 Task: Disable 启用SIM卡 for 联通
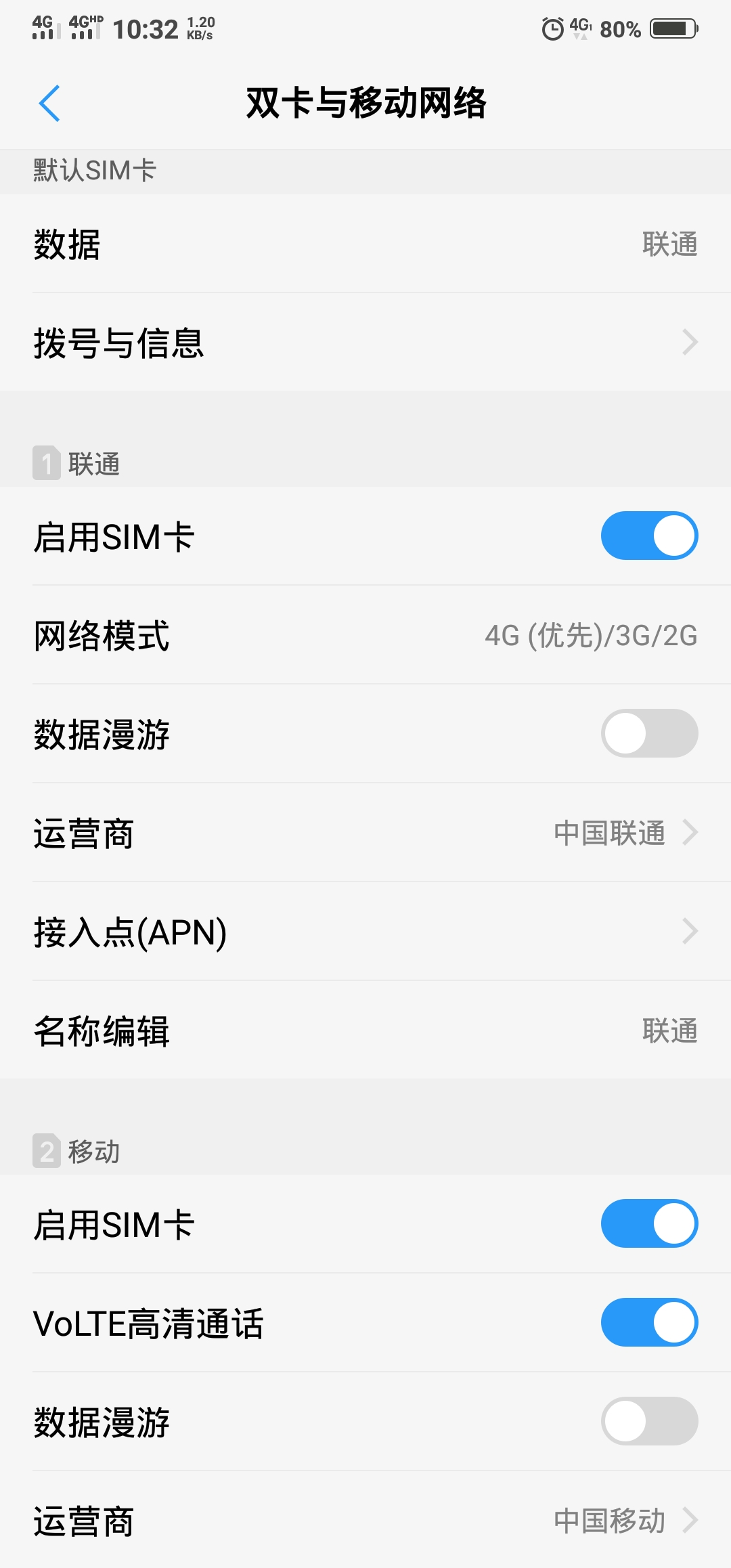(648, 536)
